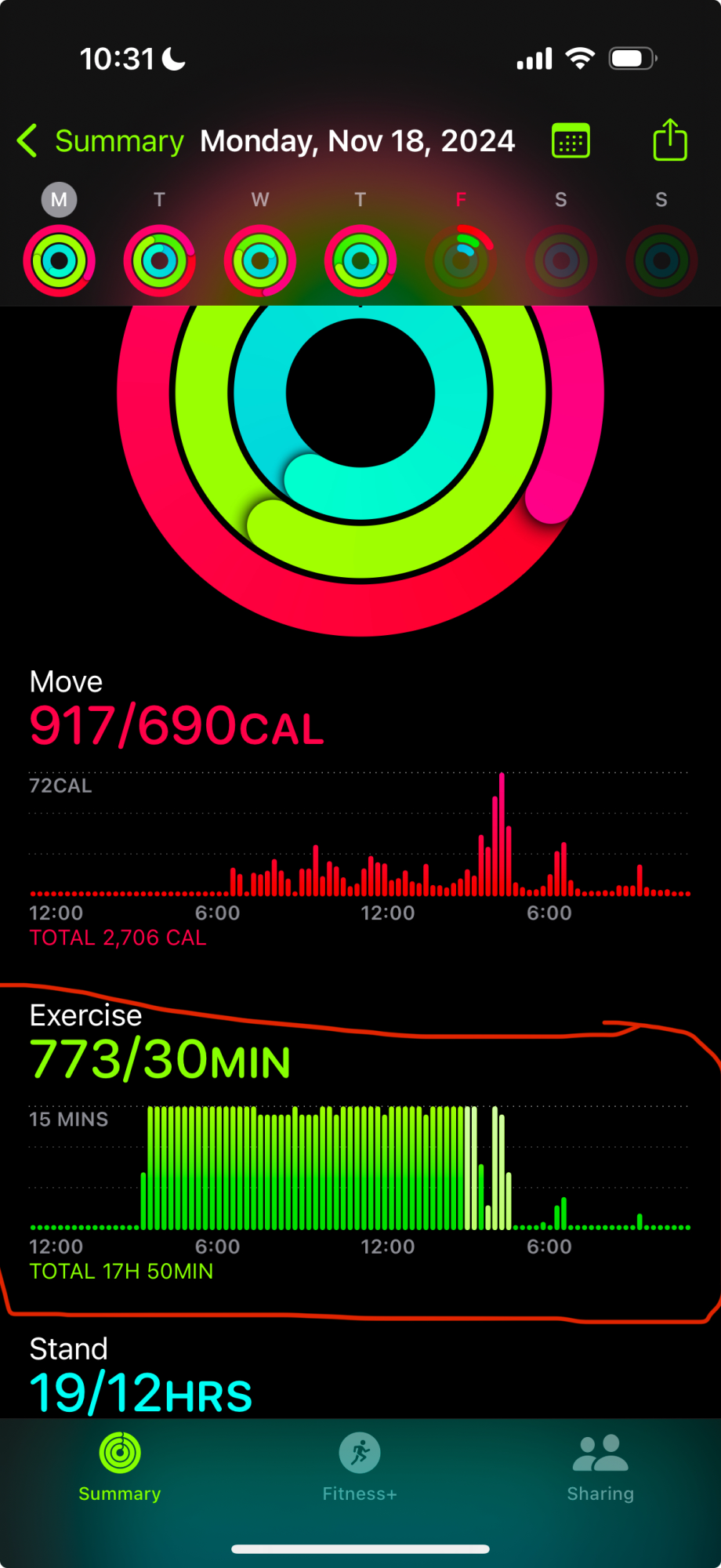
Task: Open the Exercise 773/30MIN detail section
Action: tap(159, 1060)
